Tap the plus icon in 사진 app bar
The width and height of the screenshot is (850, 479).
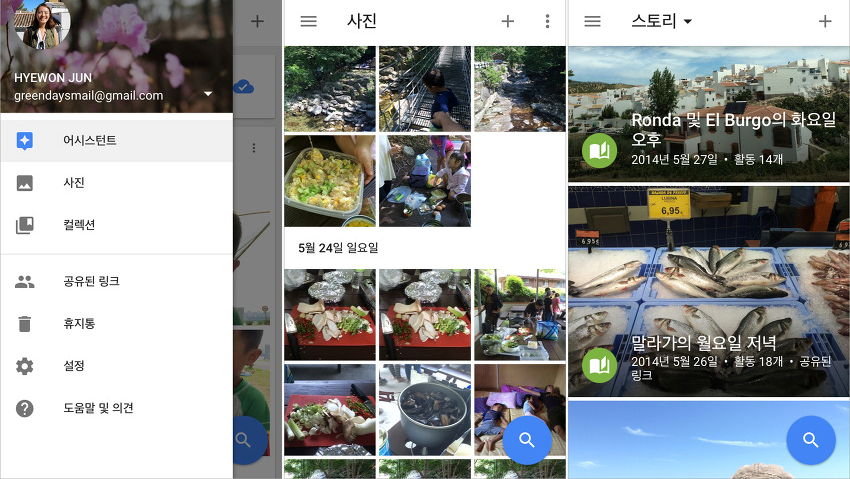(508, 21)
